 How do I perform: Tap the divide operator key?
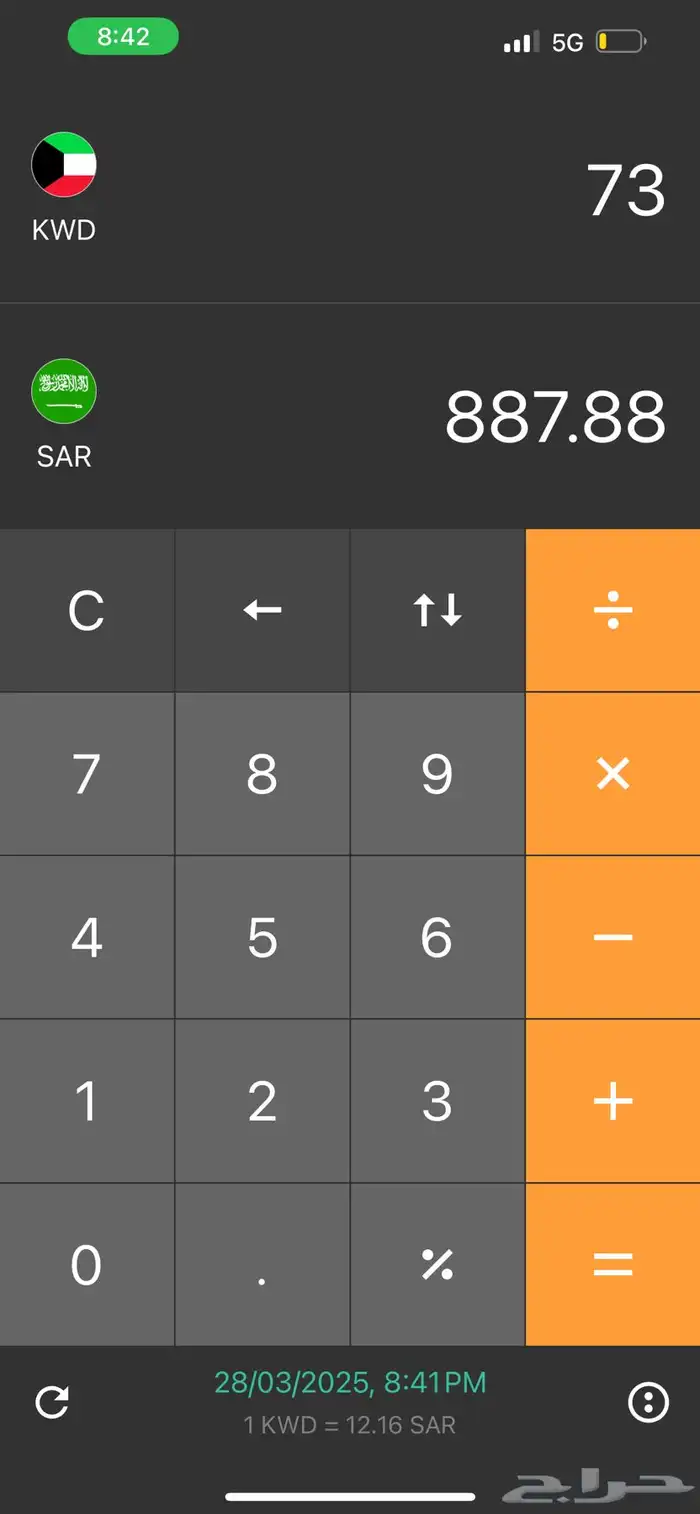click(x=612, y=610)
